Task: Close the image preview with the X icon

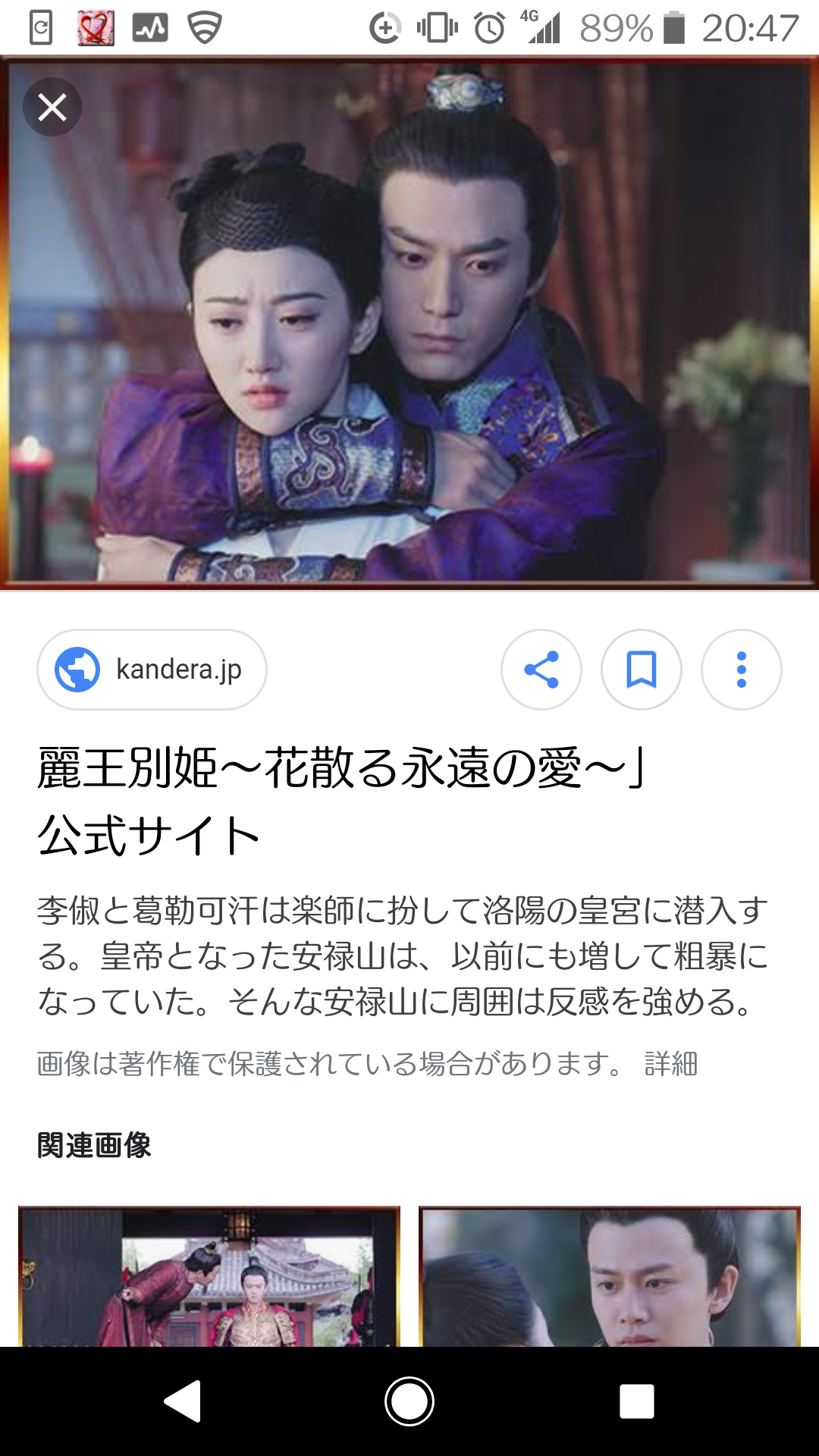Action: click(x=51, y=106)
